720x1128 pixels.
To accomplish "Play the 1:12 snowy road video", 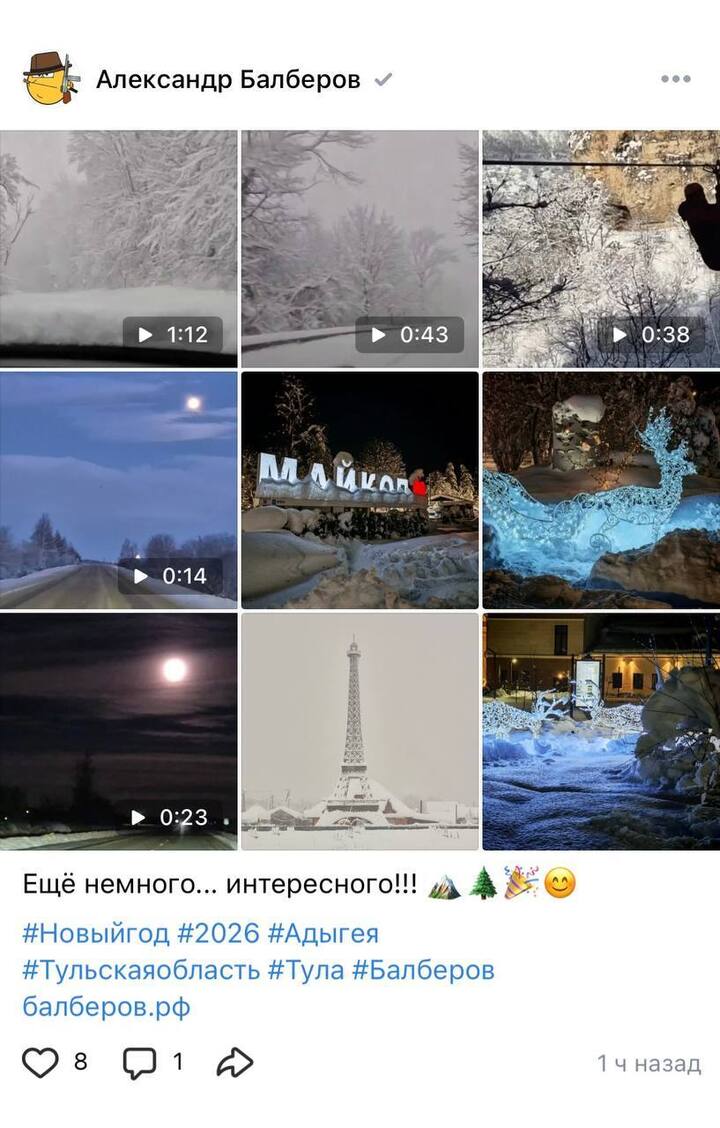I will 118,248.
